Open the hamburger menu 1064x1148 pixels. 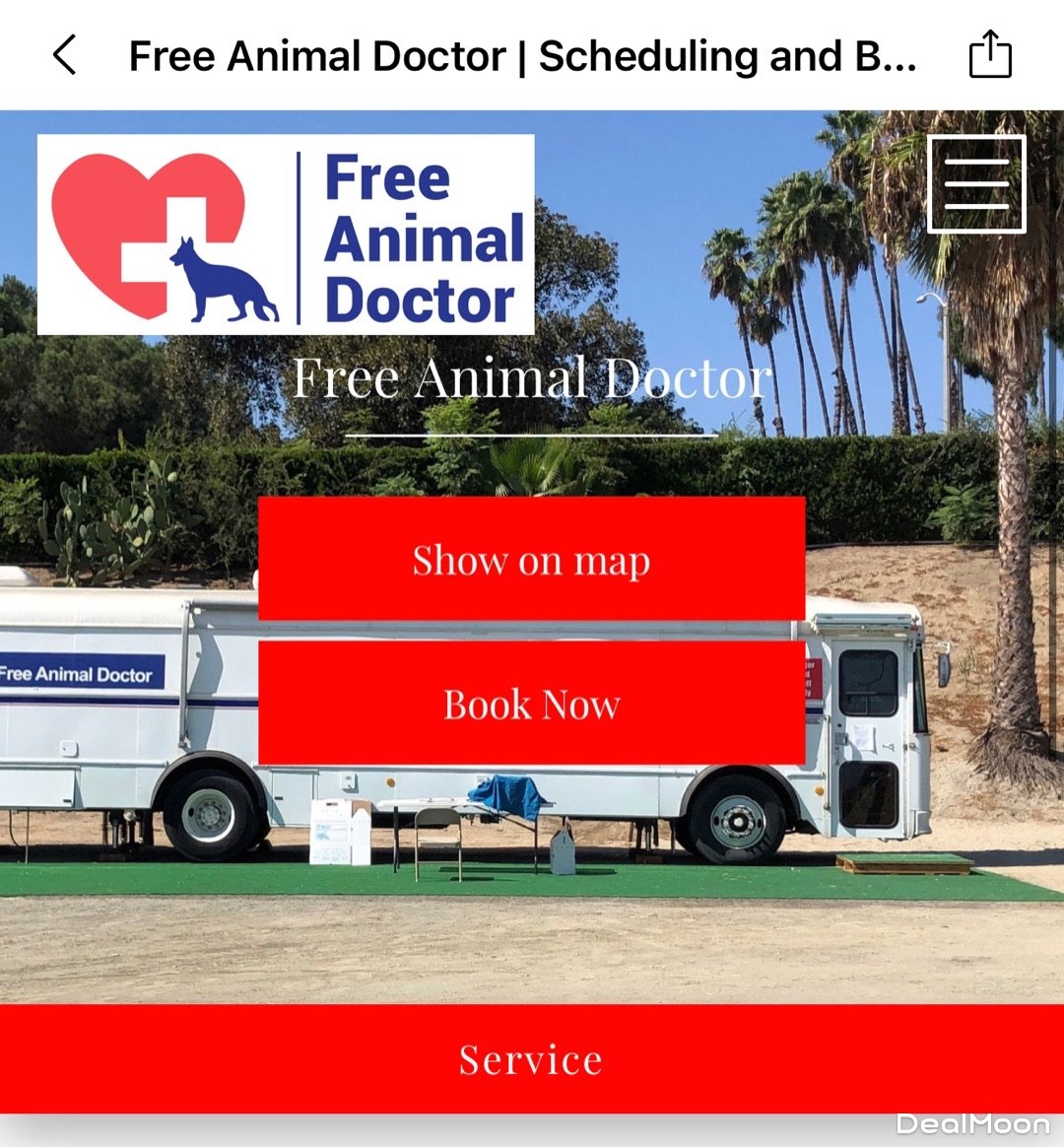tap(976, 184)
